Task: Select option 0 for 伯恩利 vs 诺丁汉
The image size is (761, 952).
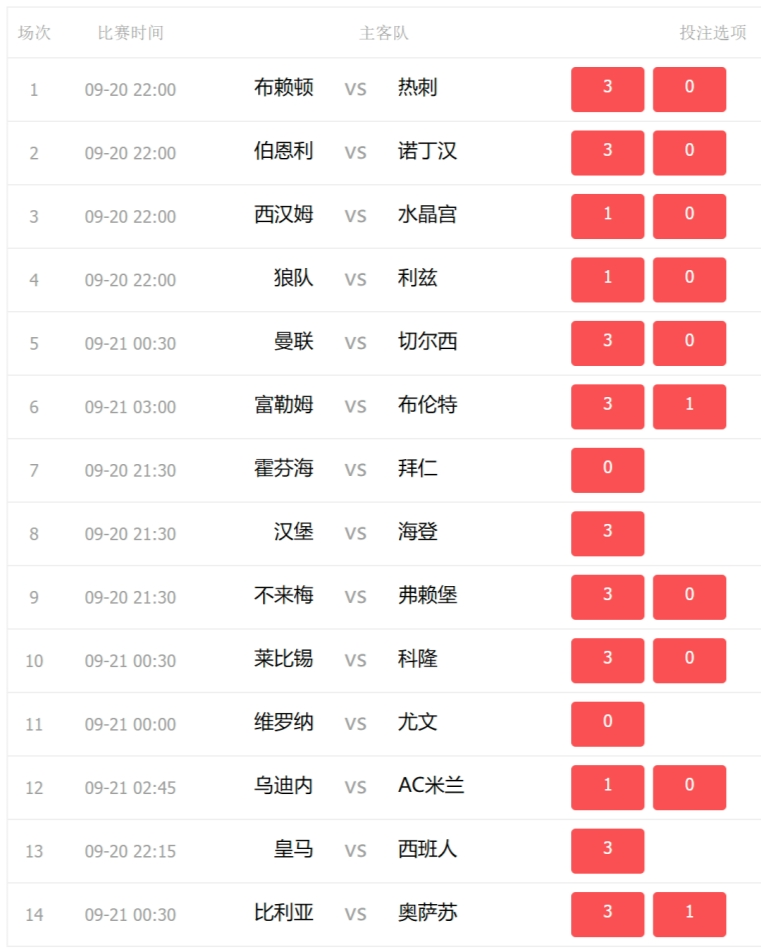Action: pyautogui.click(x=689, y=152)
